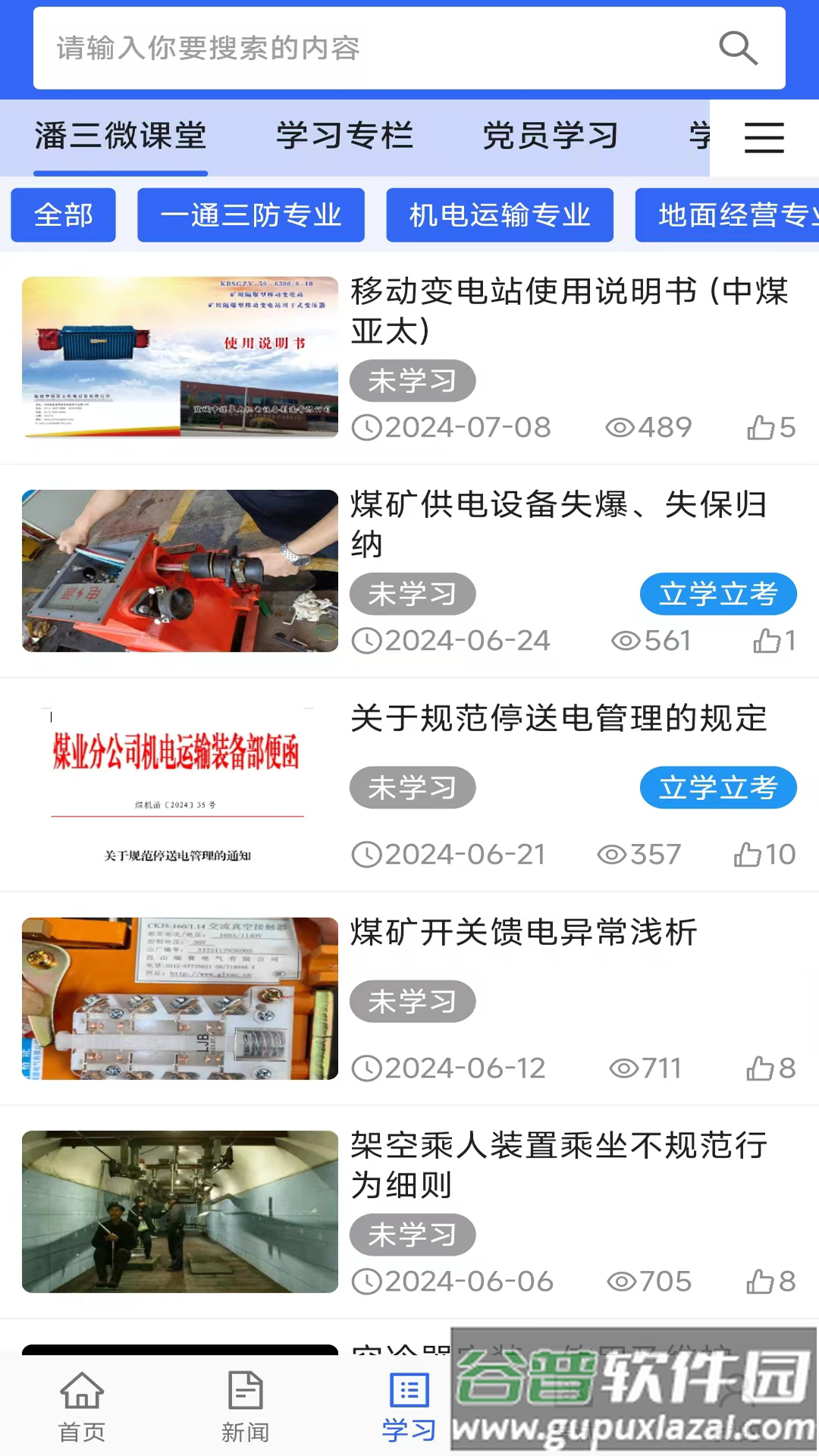
Task: Tap the clock icon next to 2024-07-08
Action: 366,427
